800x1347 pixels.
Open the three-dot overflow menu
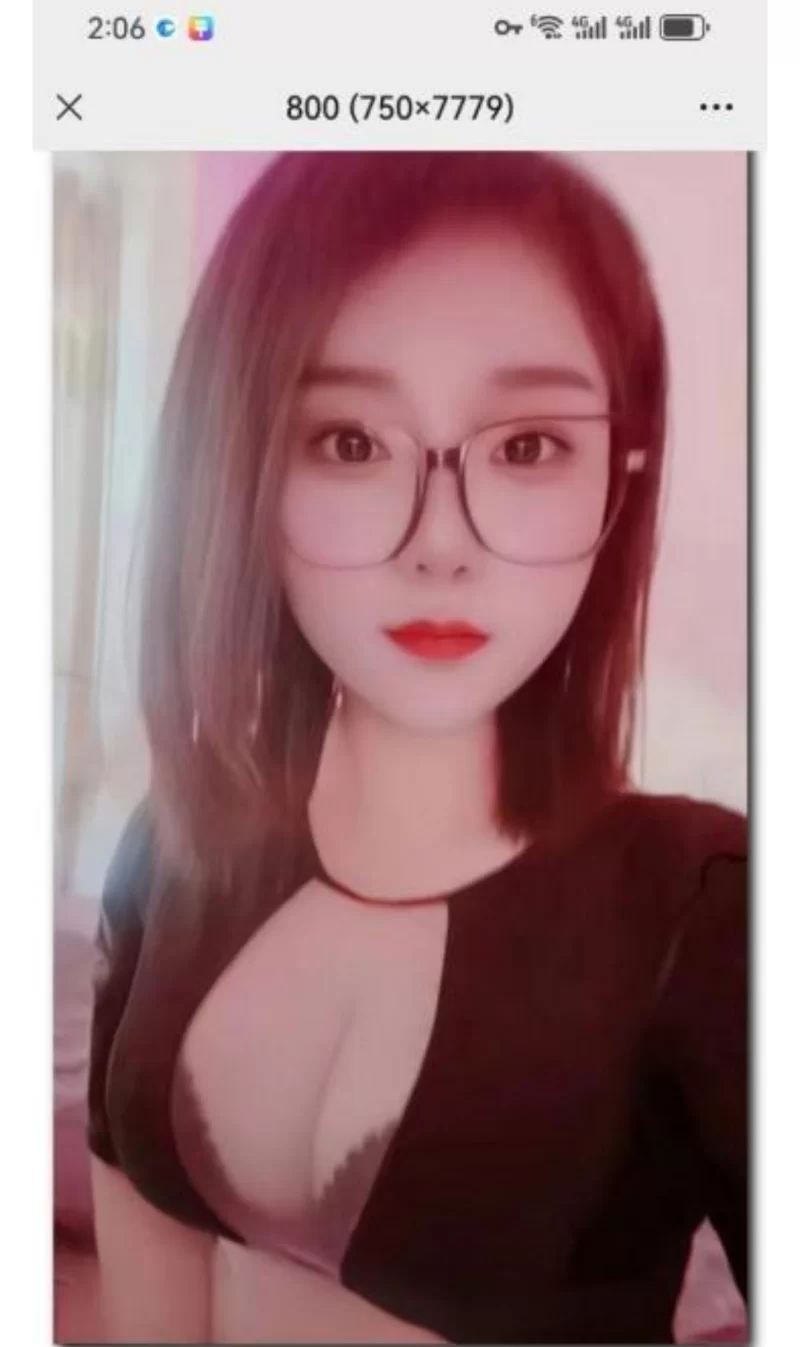tap(716, 108)
